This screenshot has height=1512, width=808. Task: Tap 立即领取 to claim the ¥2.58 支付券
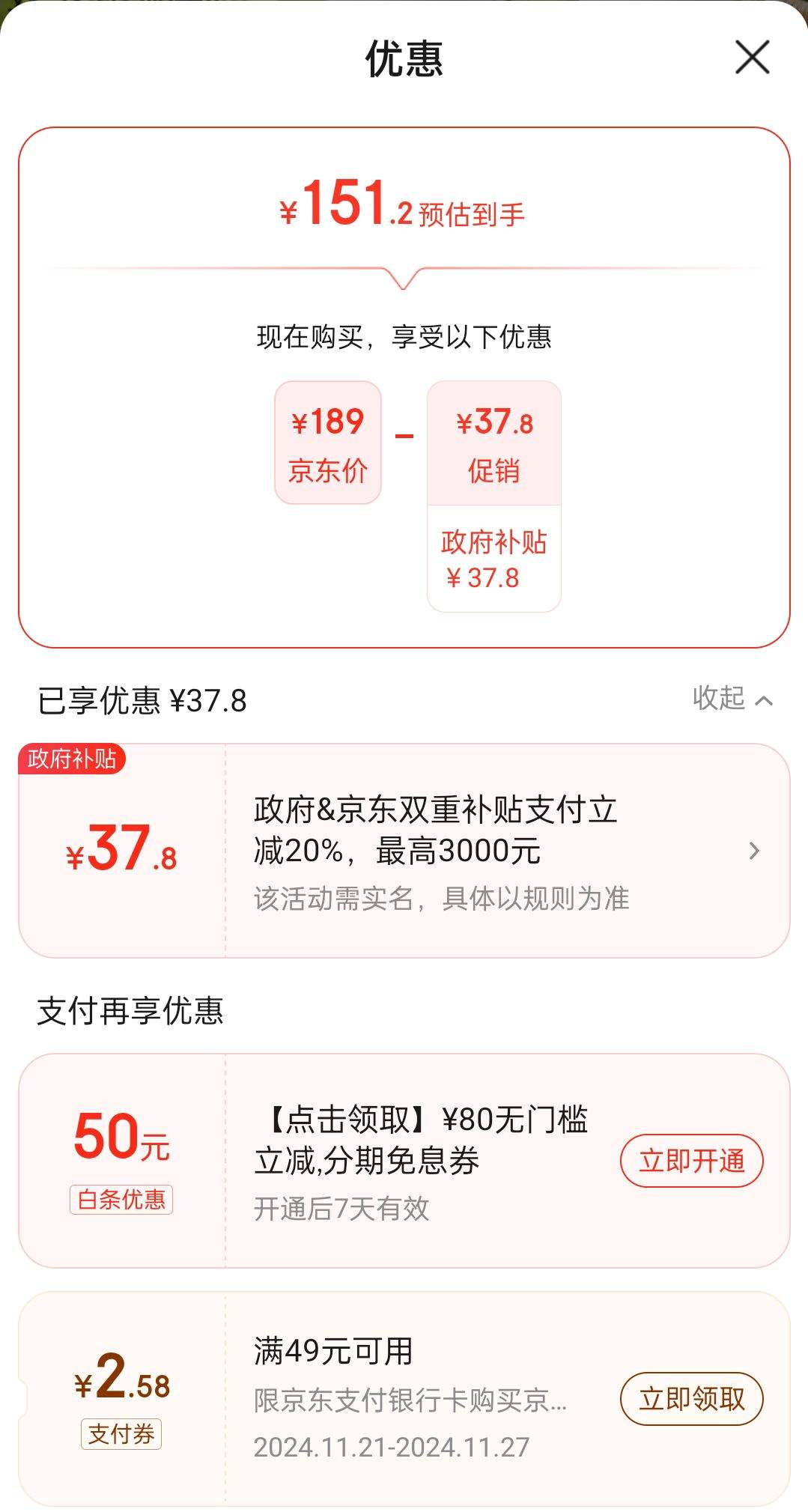point(692,1400)
